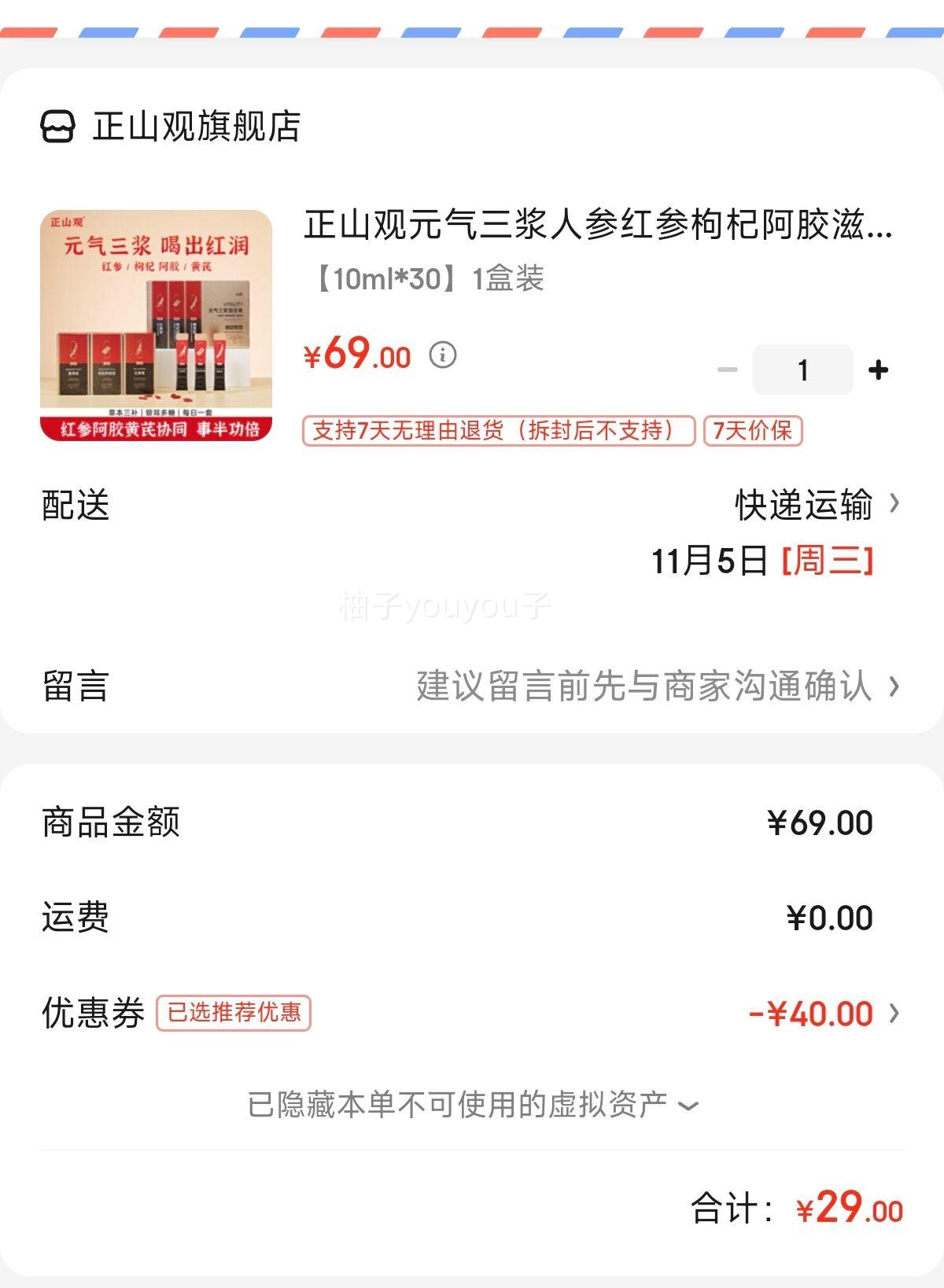The width and height of the screenshot is (944, 1288).
Task: Open the price info circle icon
Action: coord(443,355)
